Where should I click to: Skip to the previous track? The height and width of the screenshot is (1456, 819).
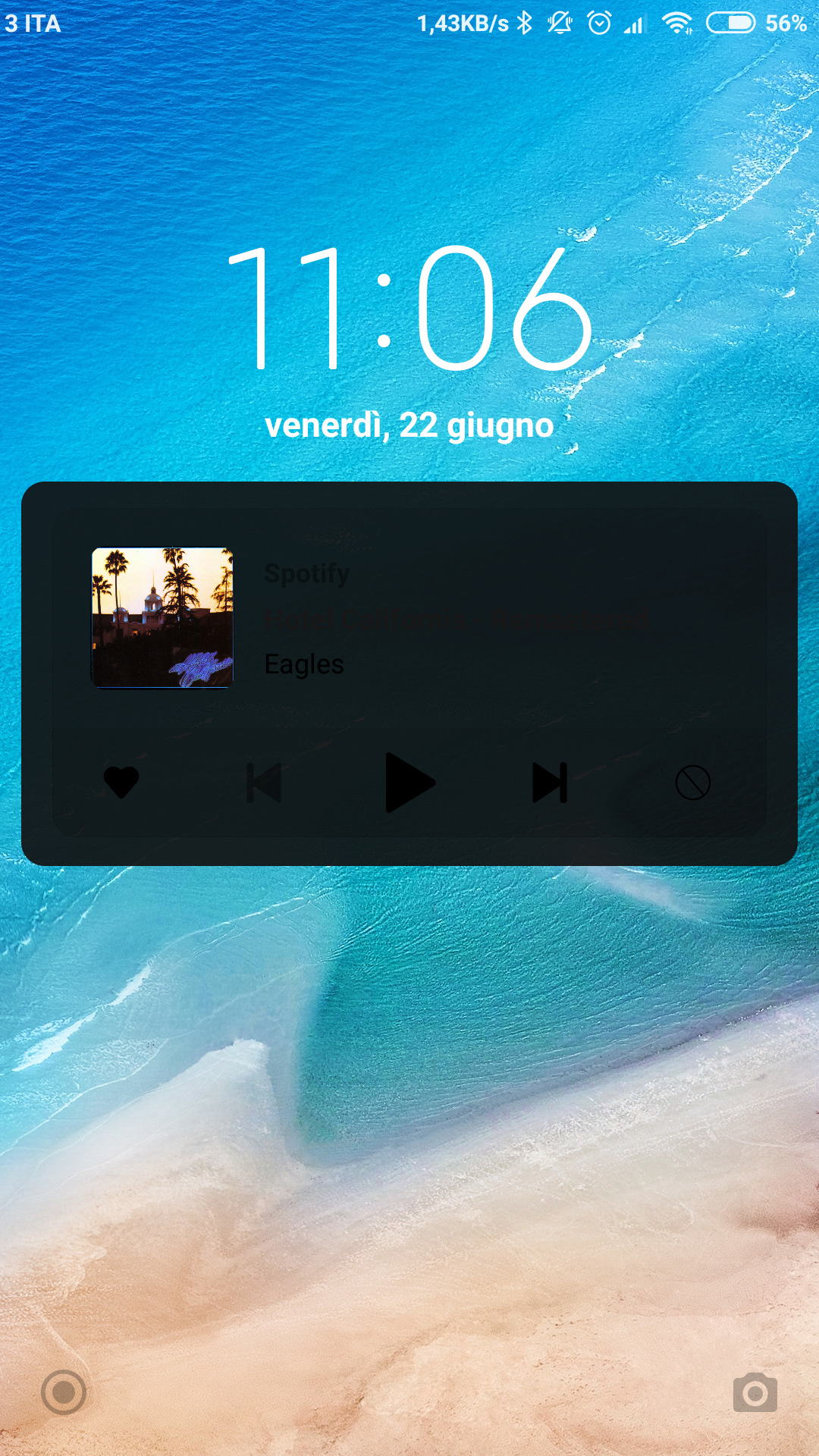[265, 783]
